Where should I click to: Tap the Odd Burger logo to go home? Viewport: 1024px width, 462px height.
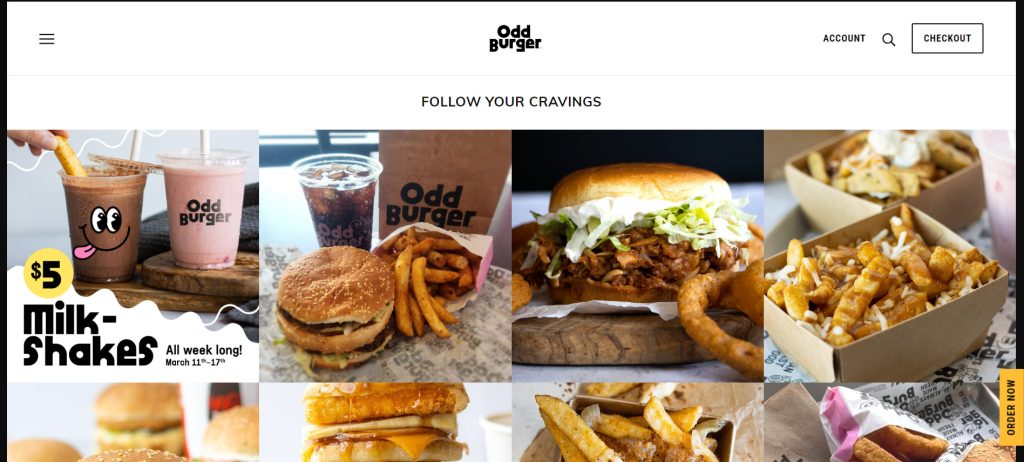point(515,38)
